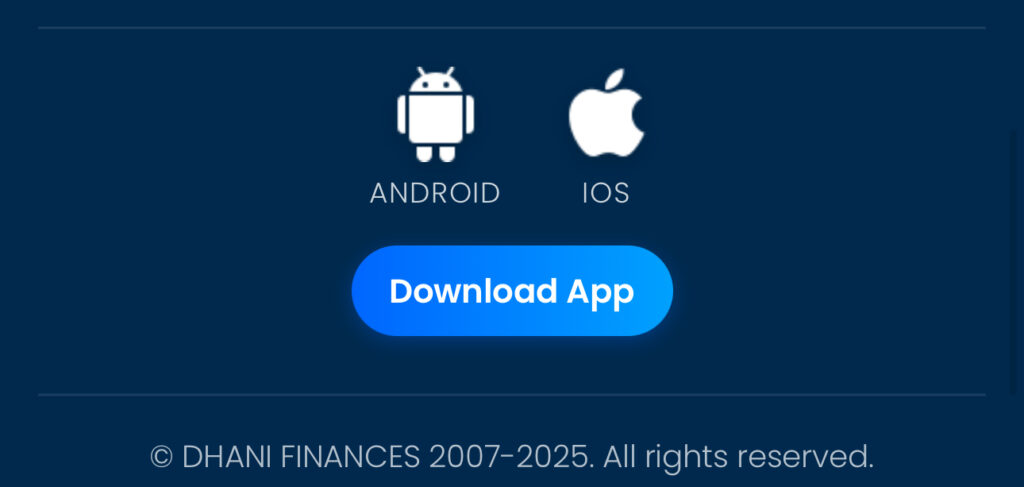Screen dimensions: 1024x487
Task: Choose the iOS Apple icon
Action: coord(606,114)
